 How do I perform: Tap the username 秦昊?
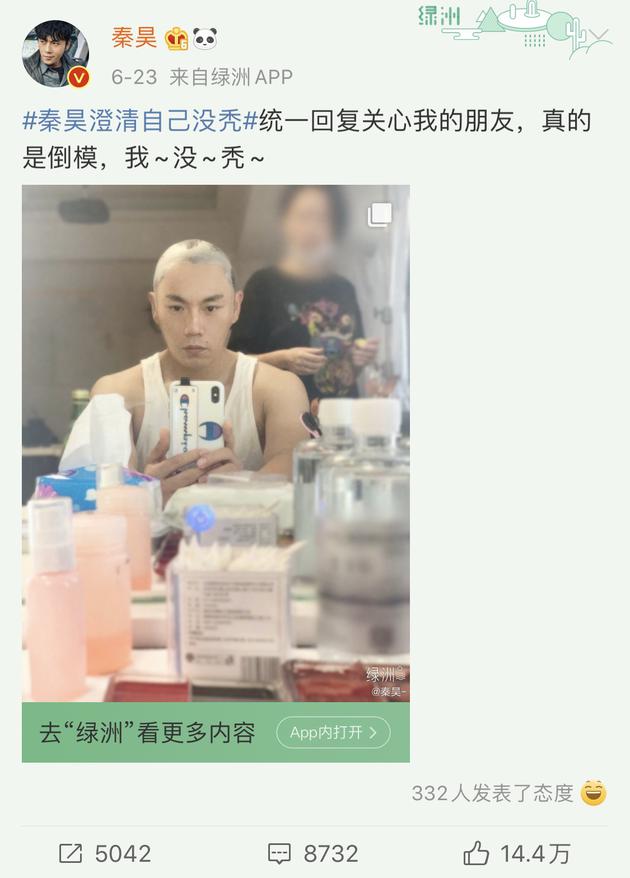pyautogui.click(x=134, y=39)
